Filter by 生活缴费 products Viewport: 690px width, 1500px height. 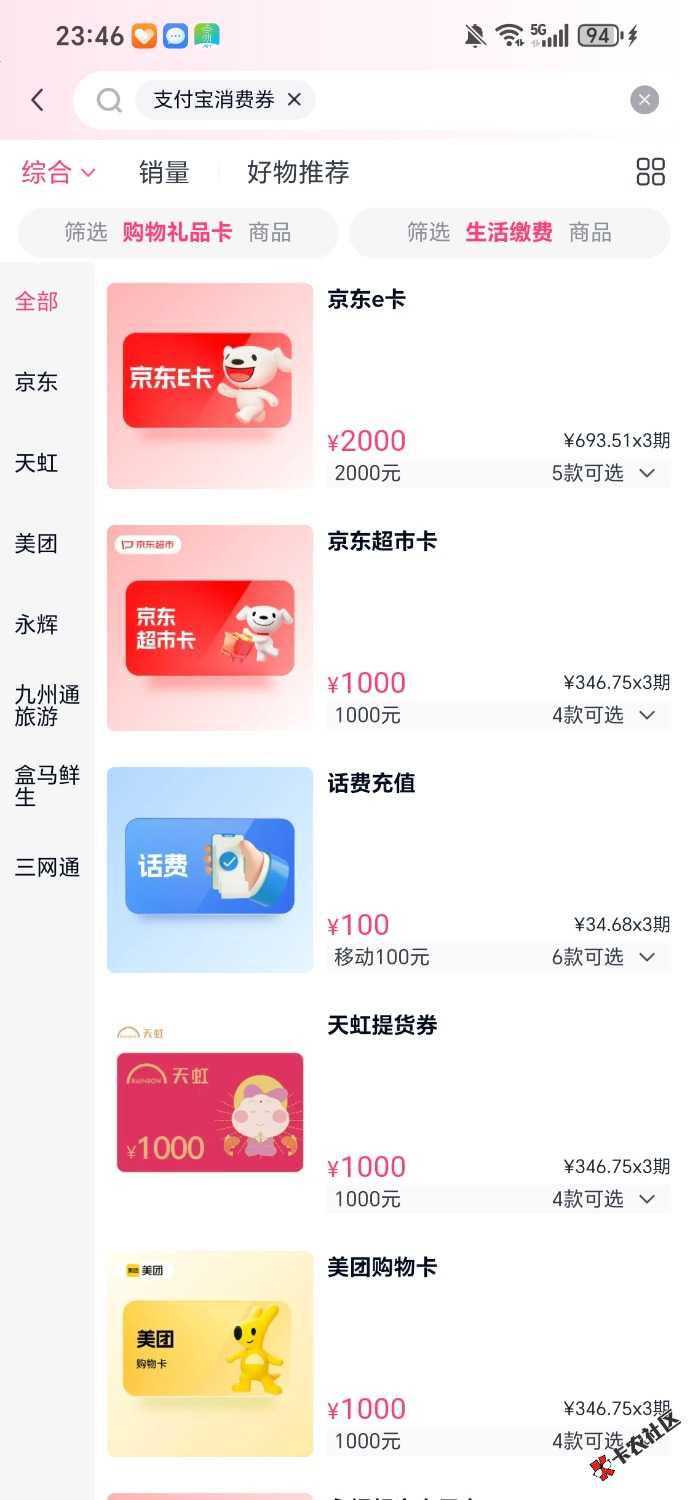pyautogui.click(x=509, y=233)
